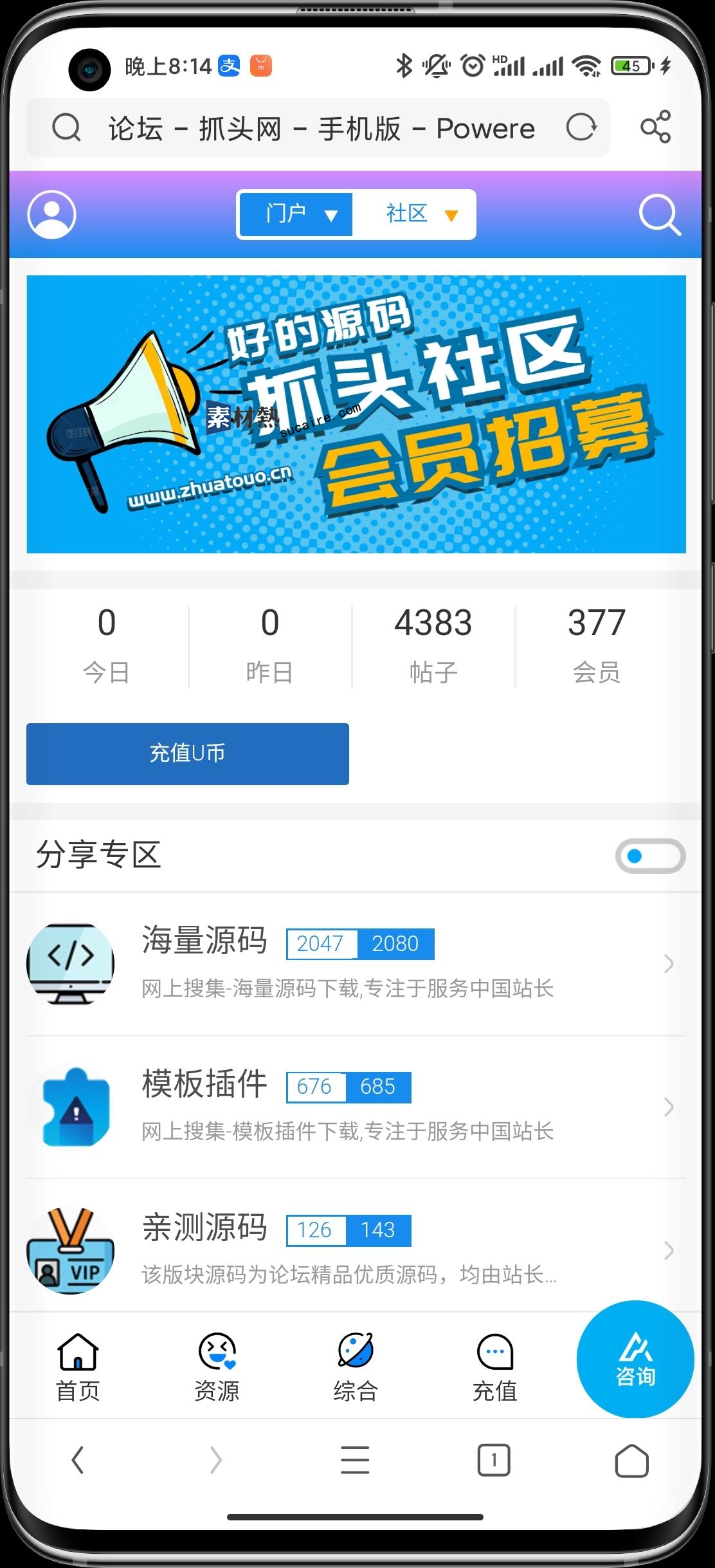Tap the browser address bar
This screenshot has width=715, height=1568.
click(x=320, y=128)
